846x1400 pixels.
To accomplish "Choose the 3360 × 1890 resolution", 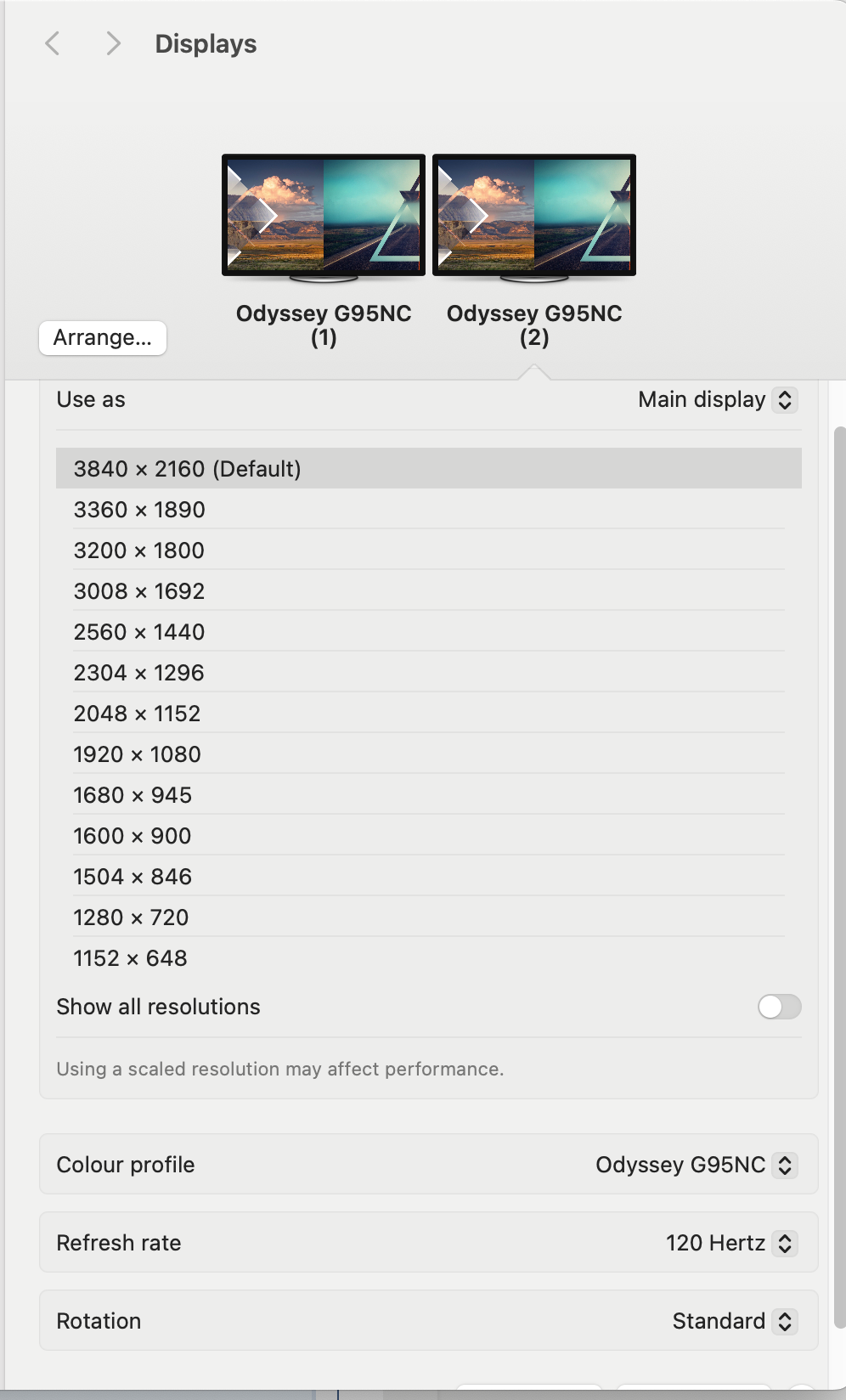I will (428, 510).
